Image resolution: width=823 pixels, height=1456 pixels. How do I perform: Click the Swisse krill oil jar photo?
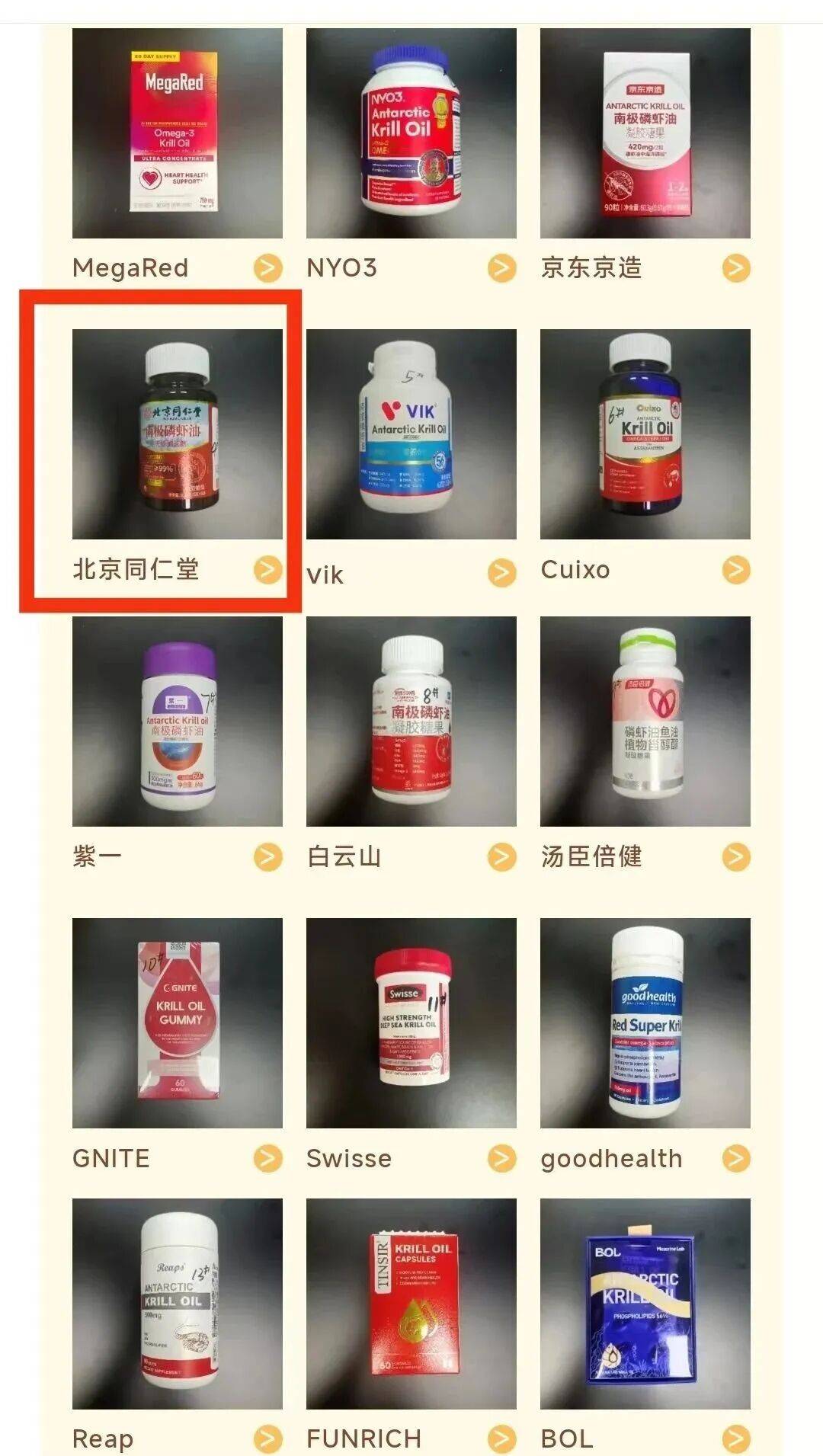(408, 1013)
